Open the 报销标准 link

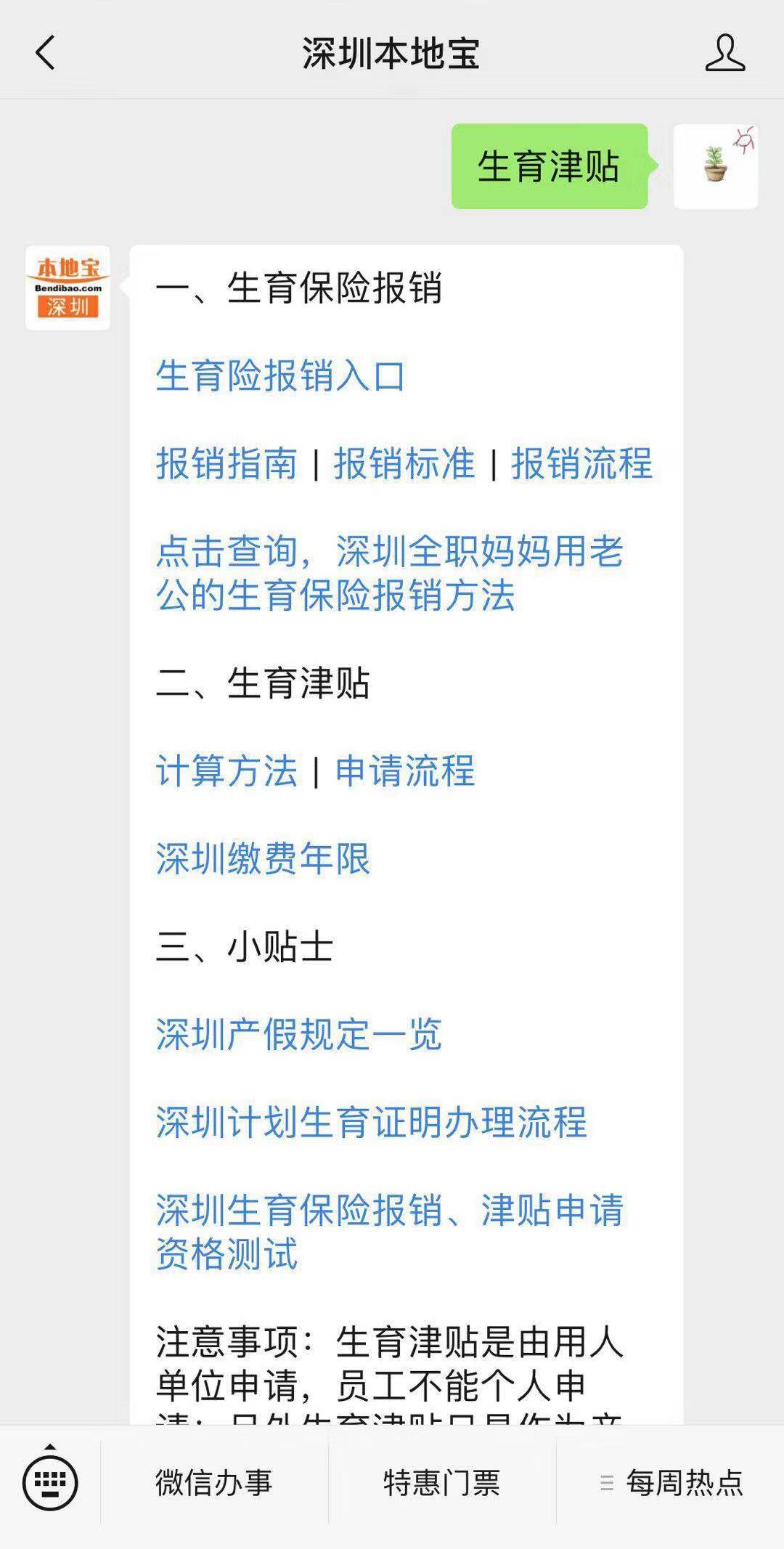tap(404, 464)
